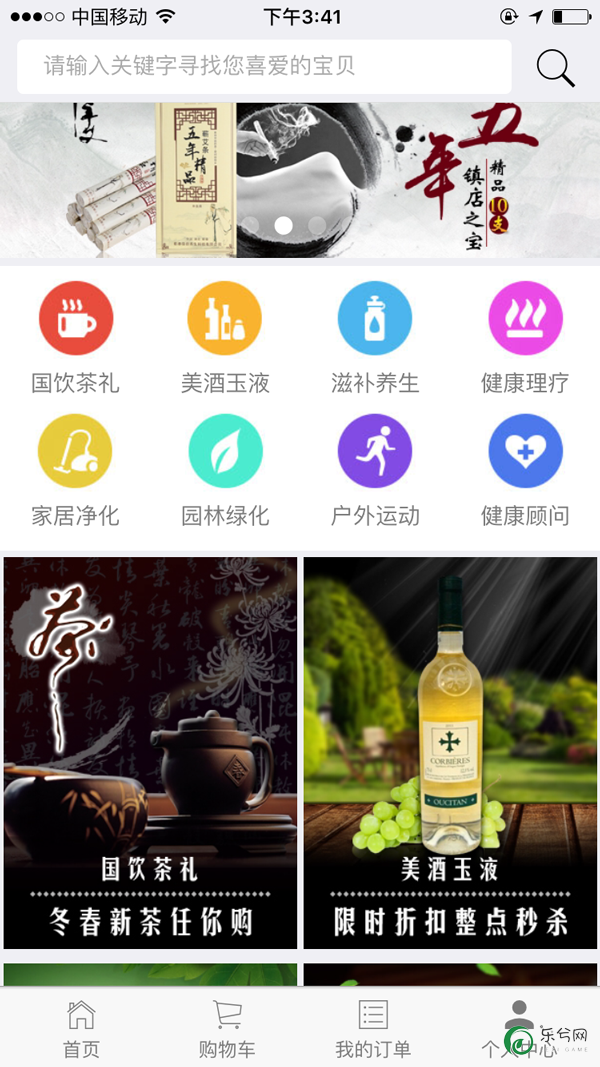The width and height of the screenshot is (600, 1067).
Task: Open the incense promotion banner
Action: [x=300, y=180]
